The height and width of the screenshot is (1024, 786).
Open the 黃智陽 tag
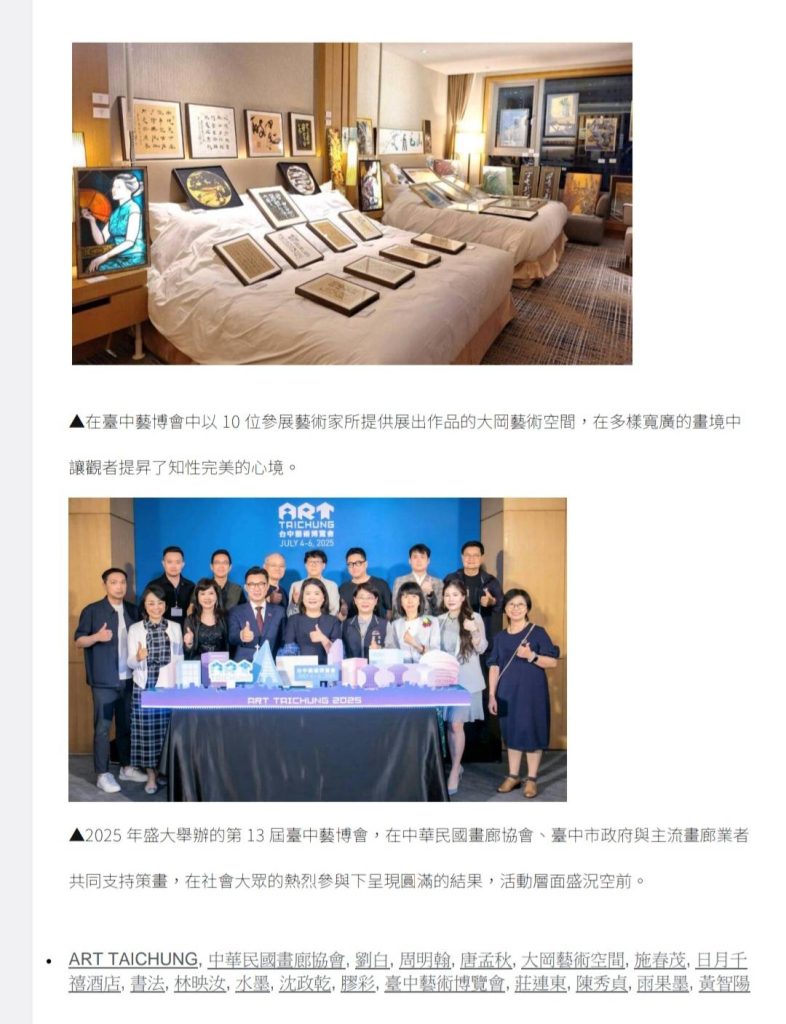coord(723,984)
